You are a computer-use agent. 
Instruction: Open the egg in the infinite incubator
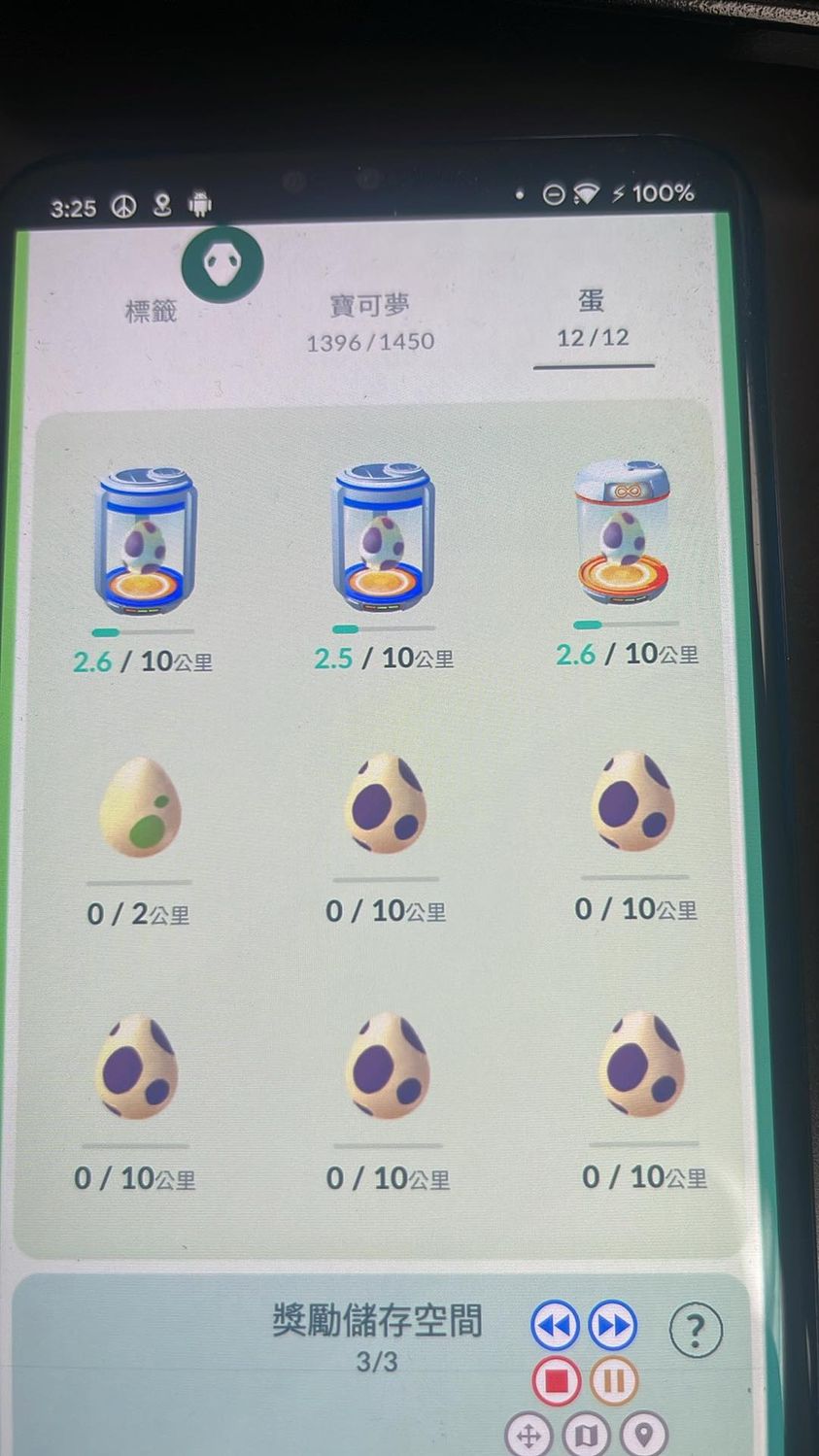[x=623, y=532]
